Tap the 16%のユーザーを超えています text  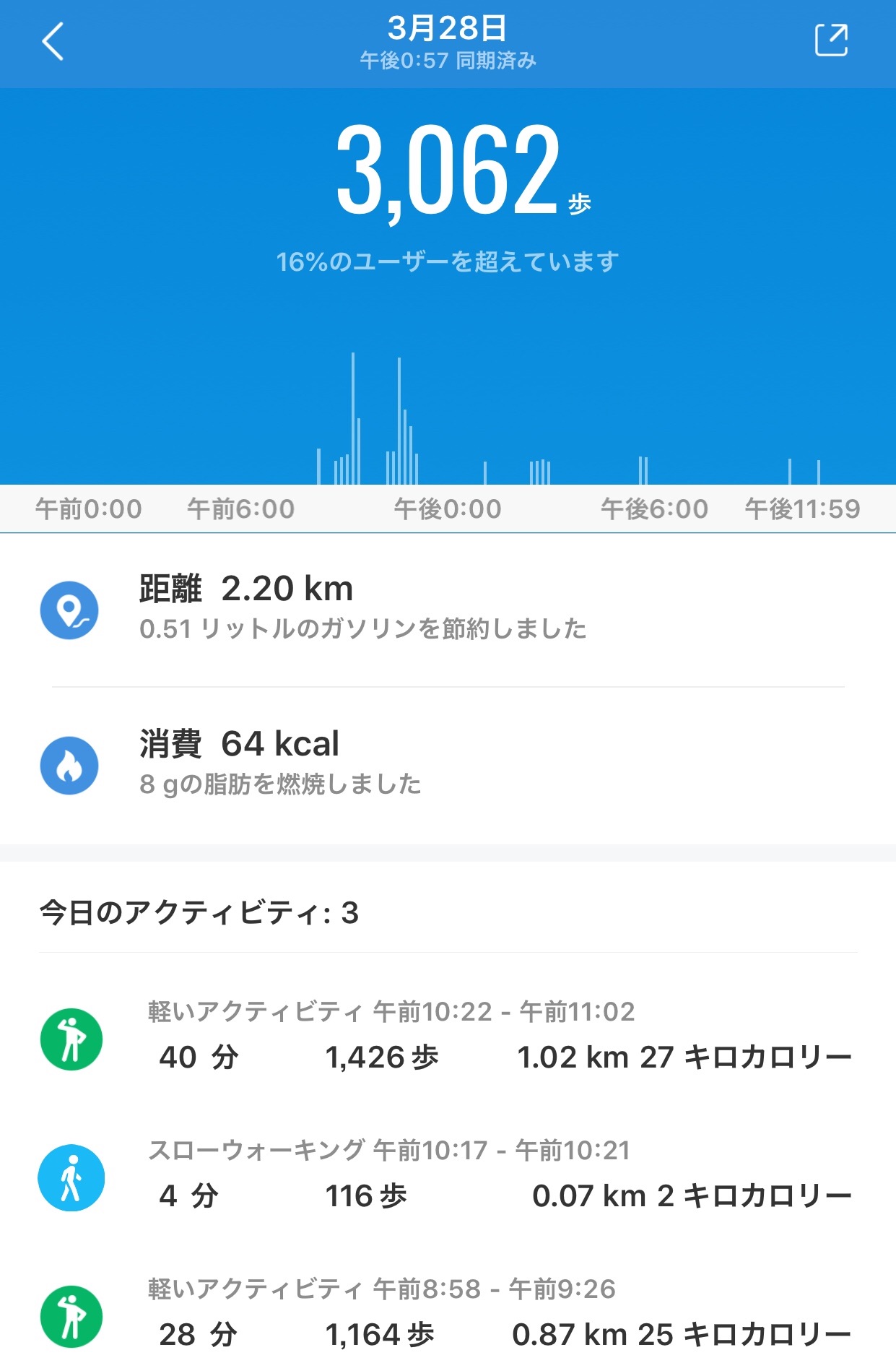(x=448, y=260)
